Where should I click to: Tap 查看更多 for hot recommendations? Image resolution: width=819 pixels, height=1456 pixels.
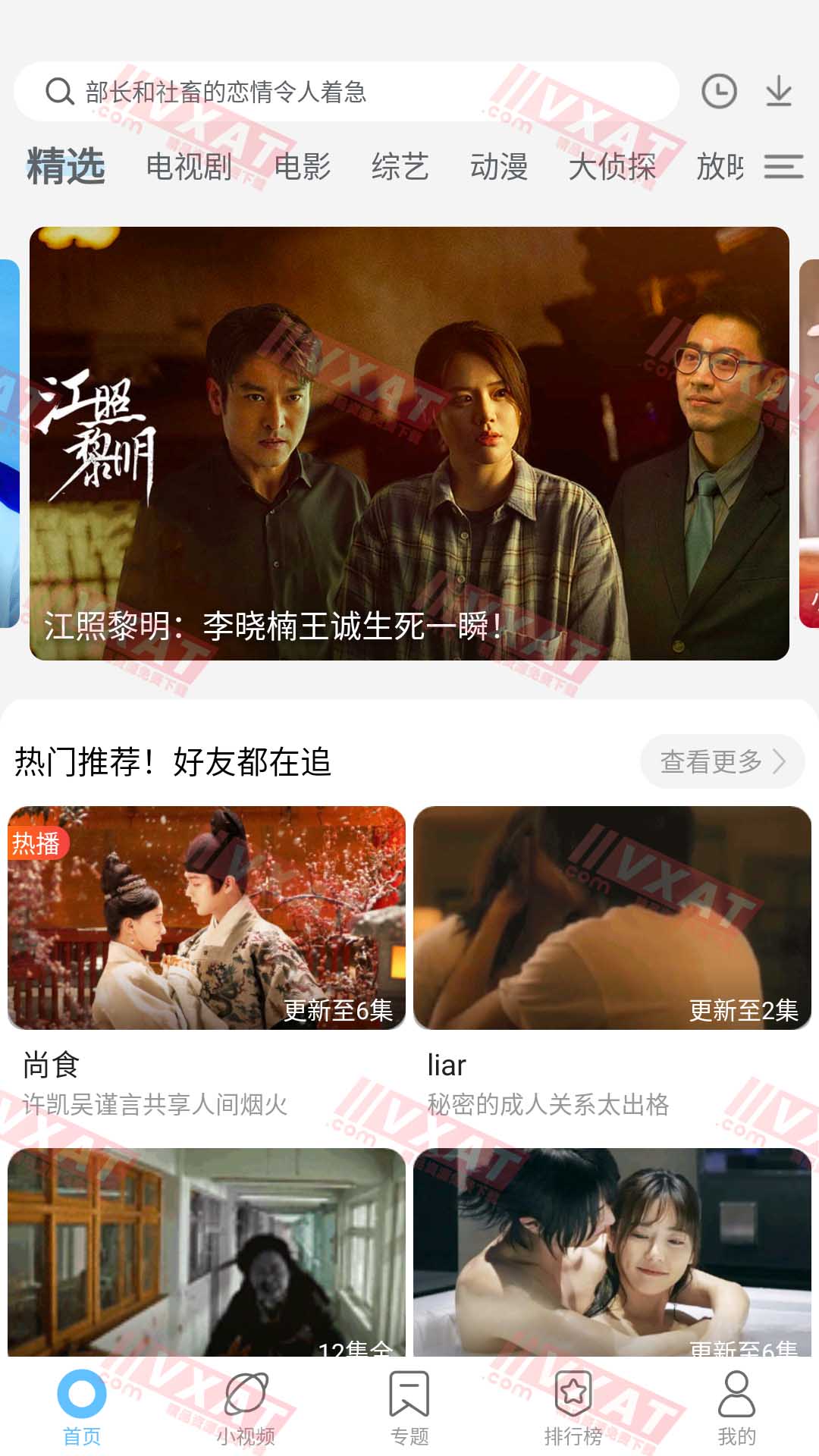click(722, 761)
